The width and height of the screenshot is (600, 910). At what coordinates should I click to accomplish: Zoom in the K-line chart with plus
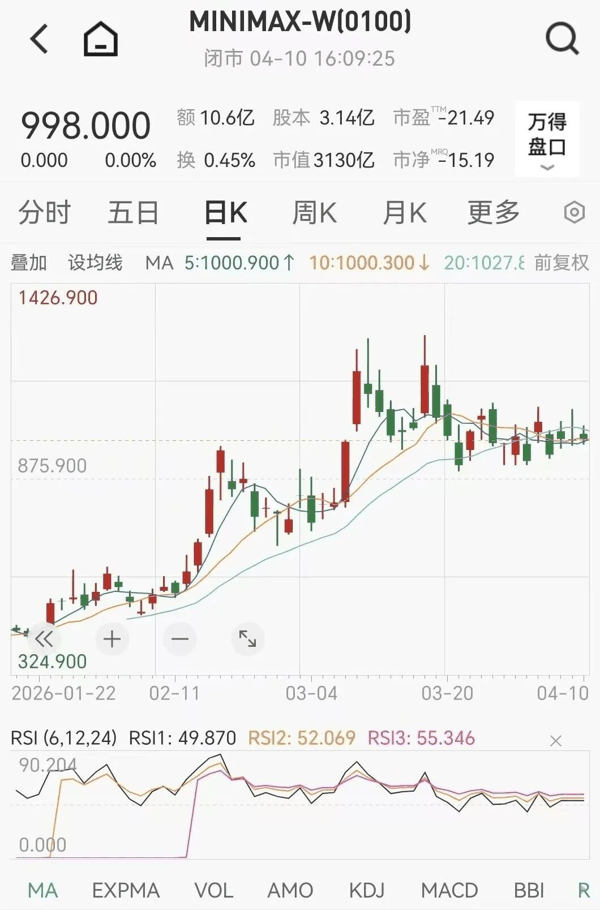click(112, 638)
